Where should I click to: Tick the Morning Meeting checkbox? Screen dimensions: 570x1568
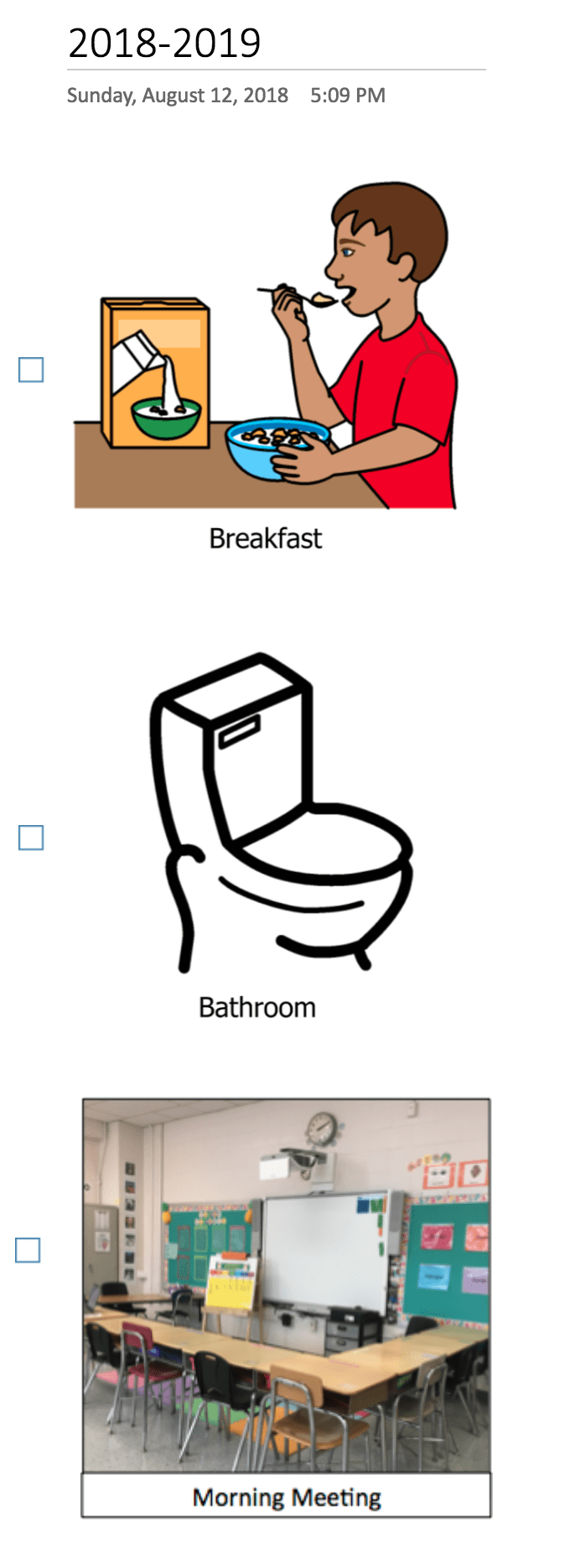[28, 1250]
